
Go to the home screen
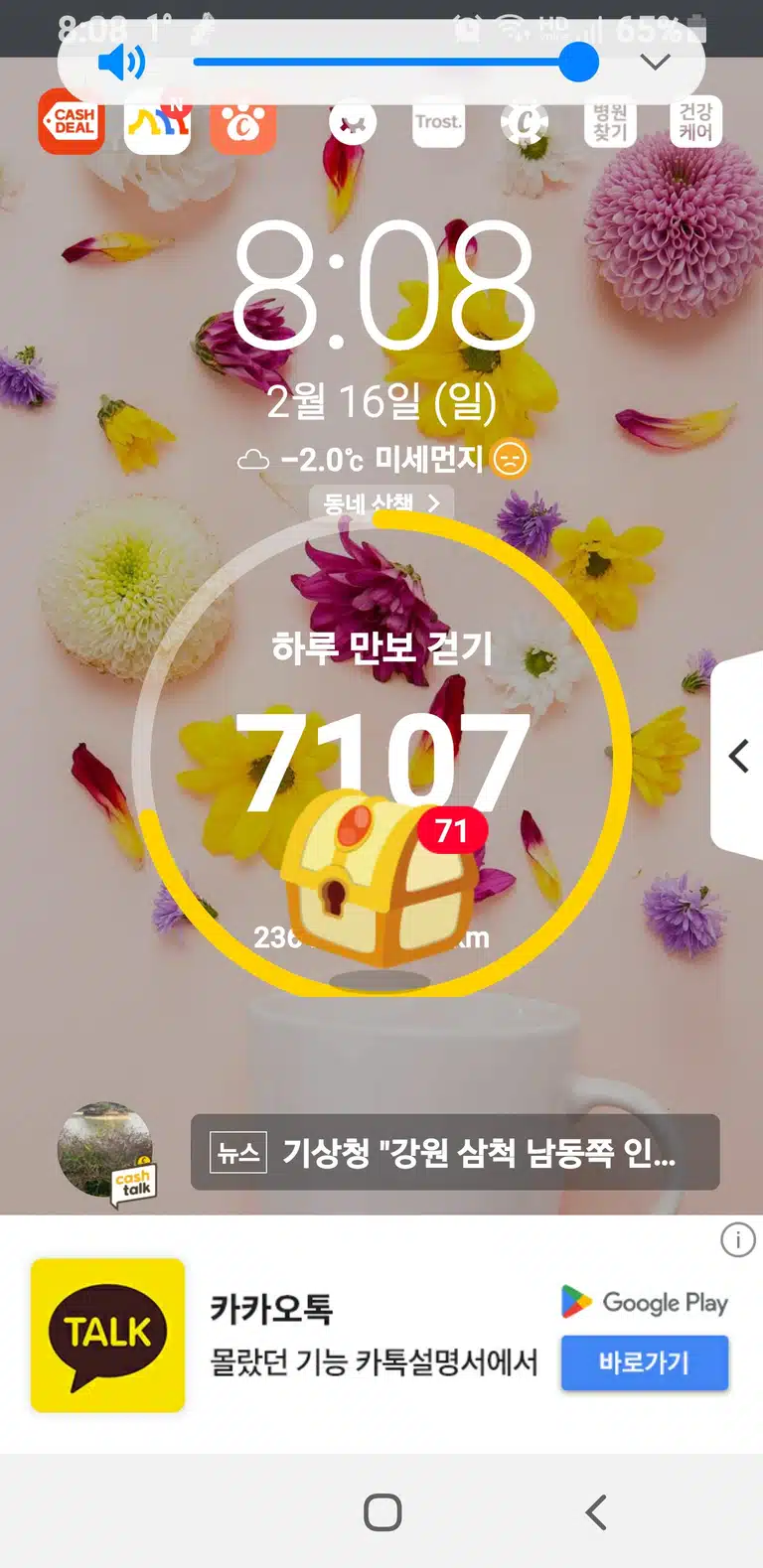[x=382, y=1512]
